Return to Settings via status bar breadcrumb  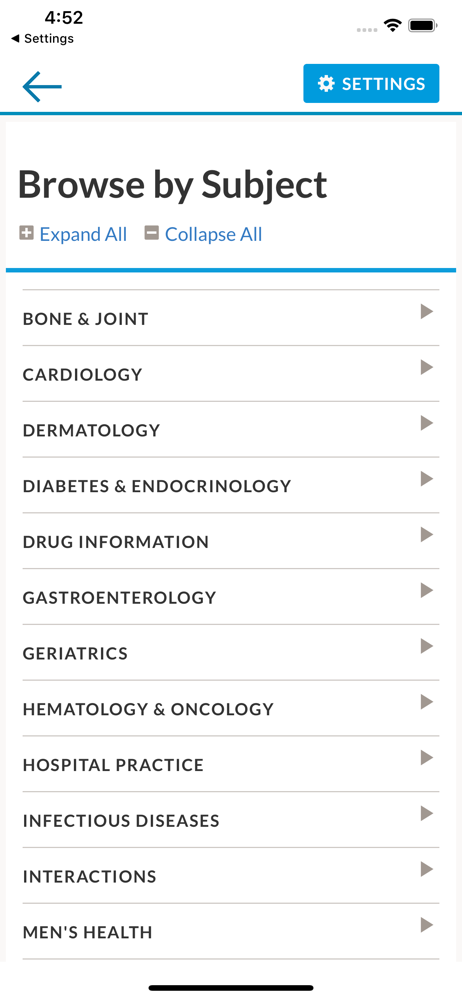[x=43, y=39]
